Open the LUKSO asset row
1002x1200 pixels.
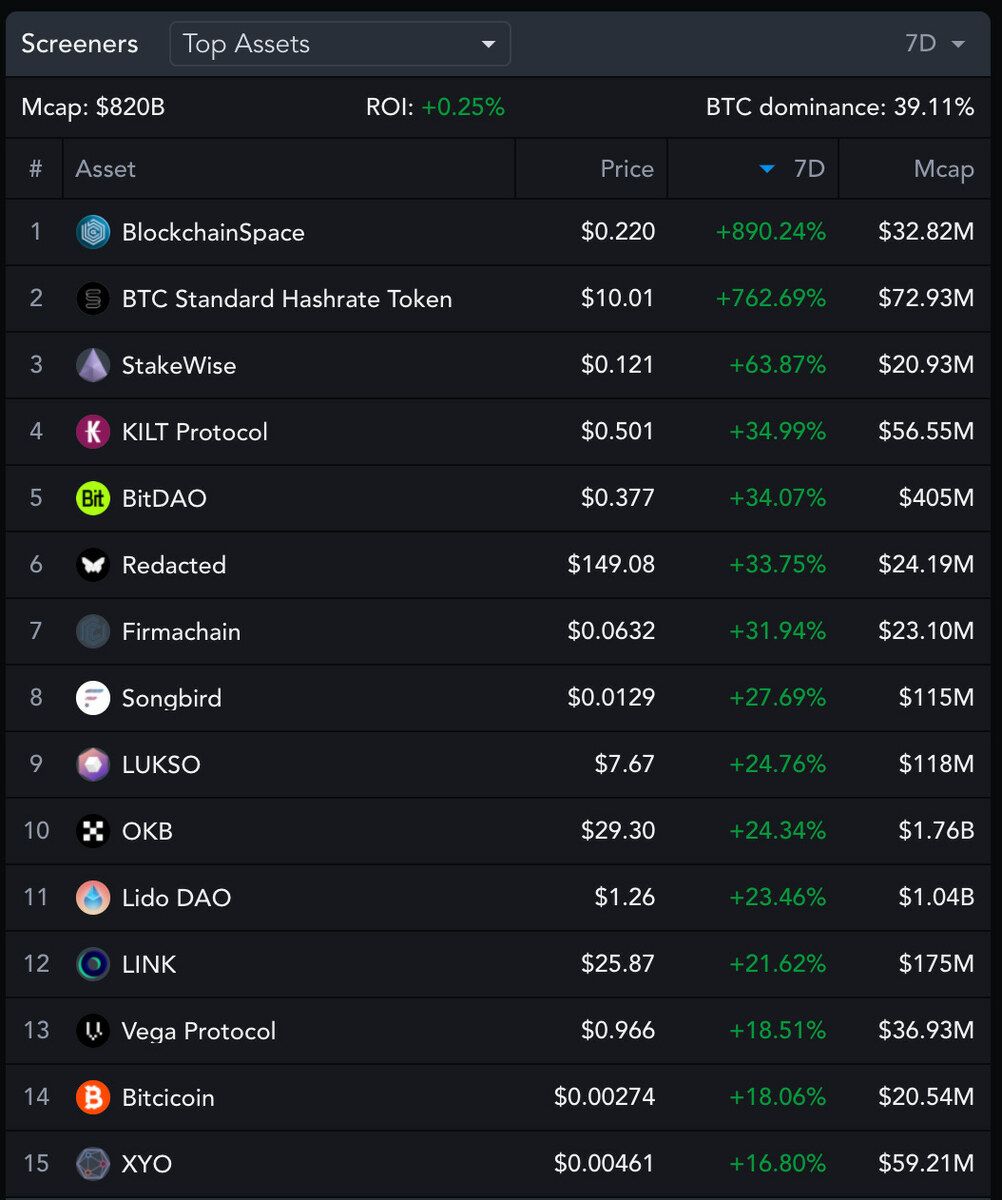160,765
